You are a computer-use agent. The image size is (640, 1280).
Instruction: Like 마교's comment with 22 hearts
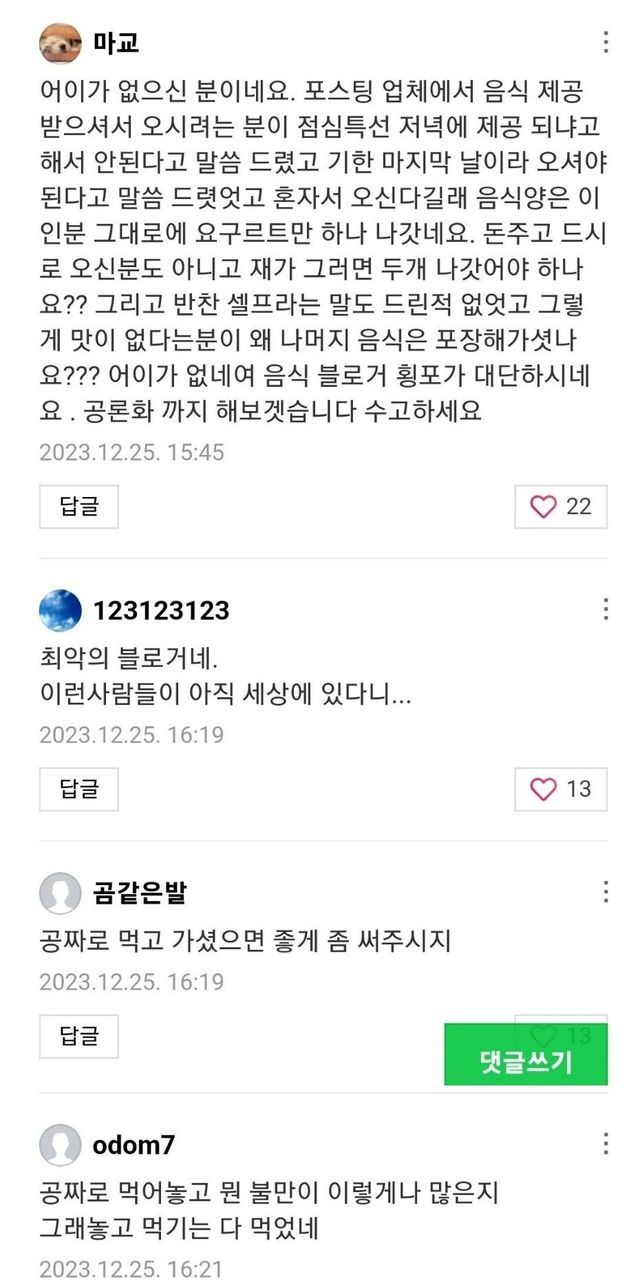pos(561,506)
